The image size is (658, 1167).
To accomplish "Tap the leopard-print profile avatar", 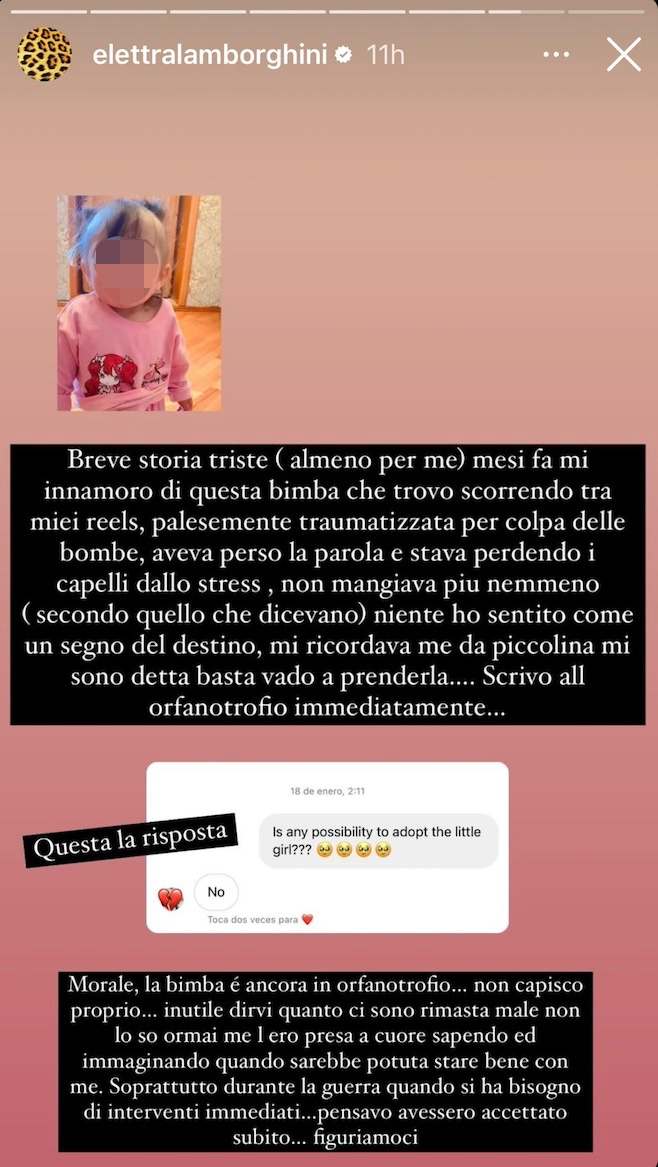I will tap(45, 54).
